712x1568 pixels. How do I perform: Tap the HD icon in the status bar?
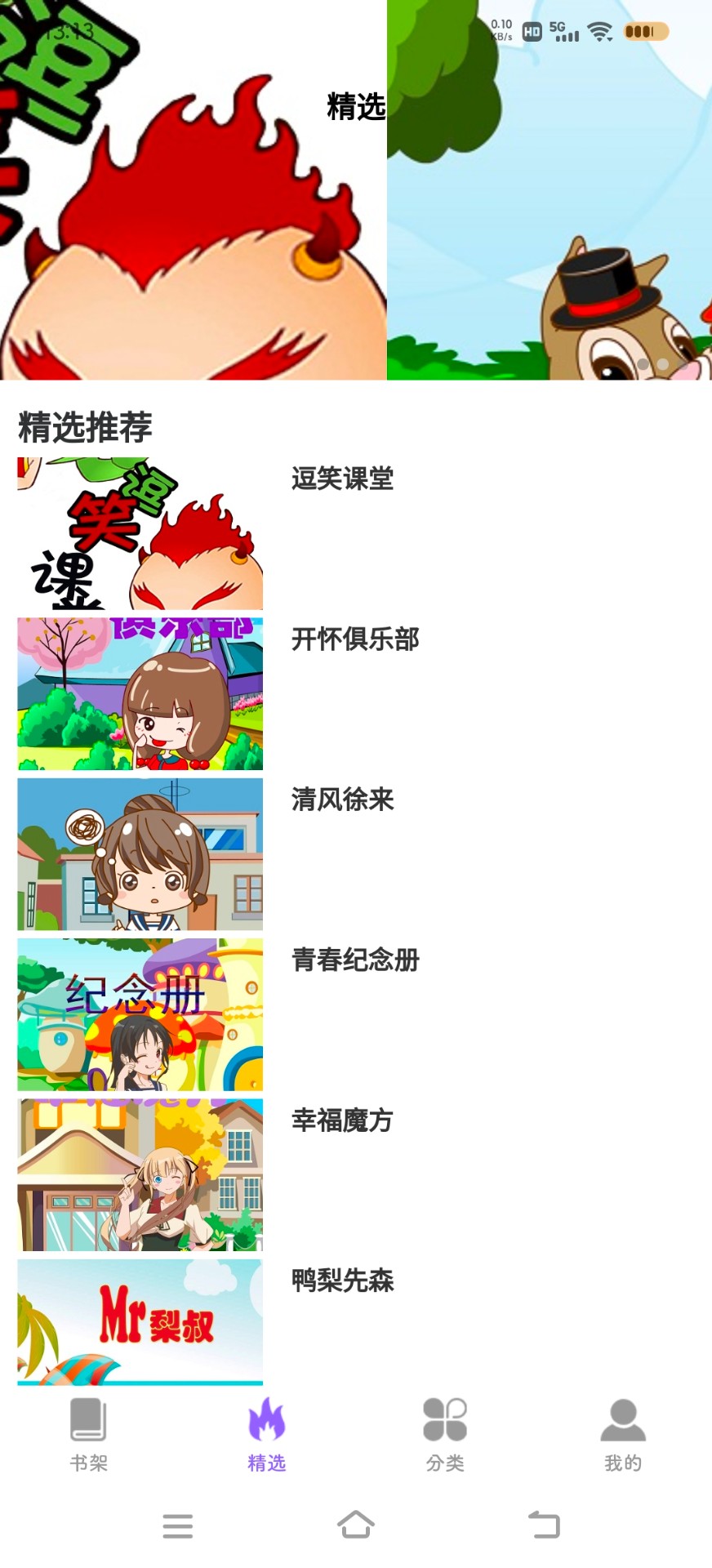533,31
